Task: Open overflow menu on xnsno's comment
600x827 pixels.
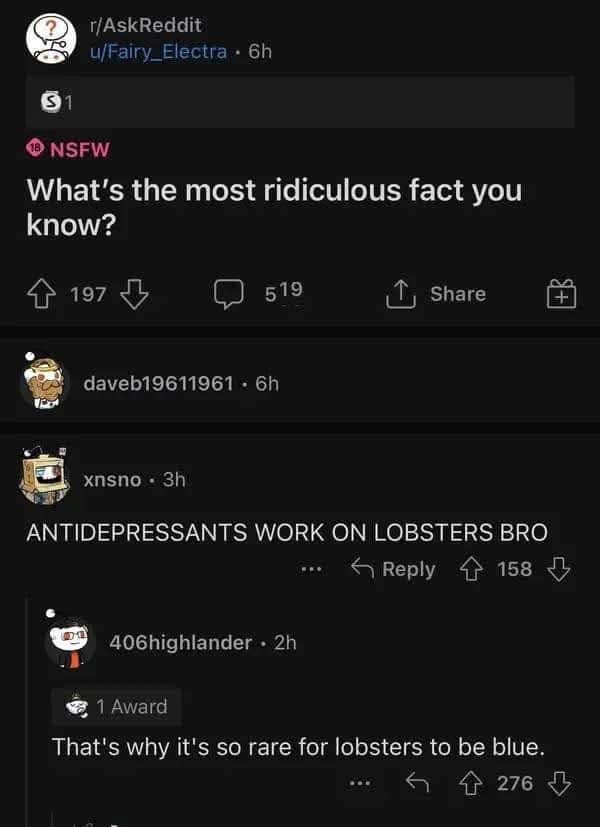Action: pos(311,569)
